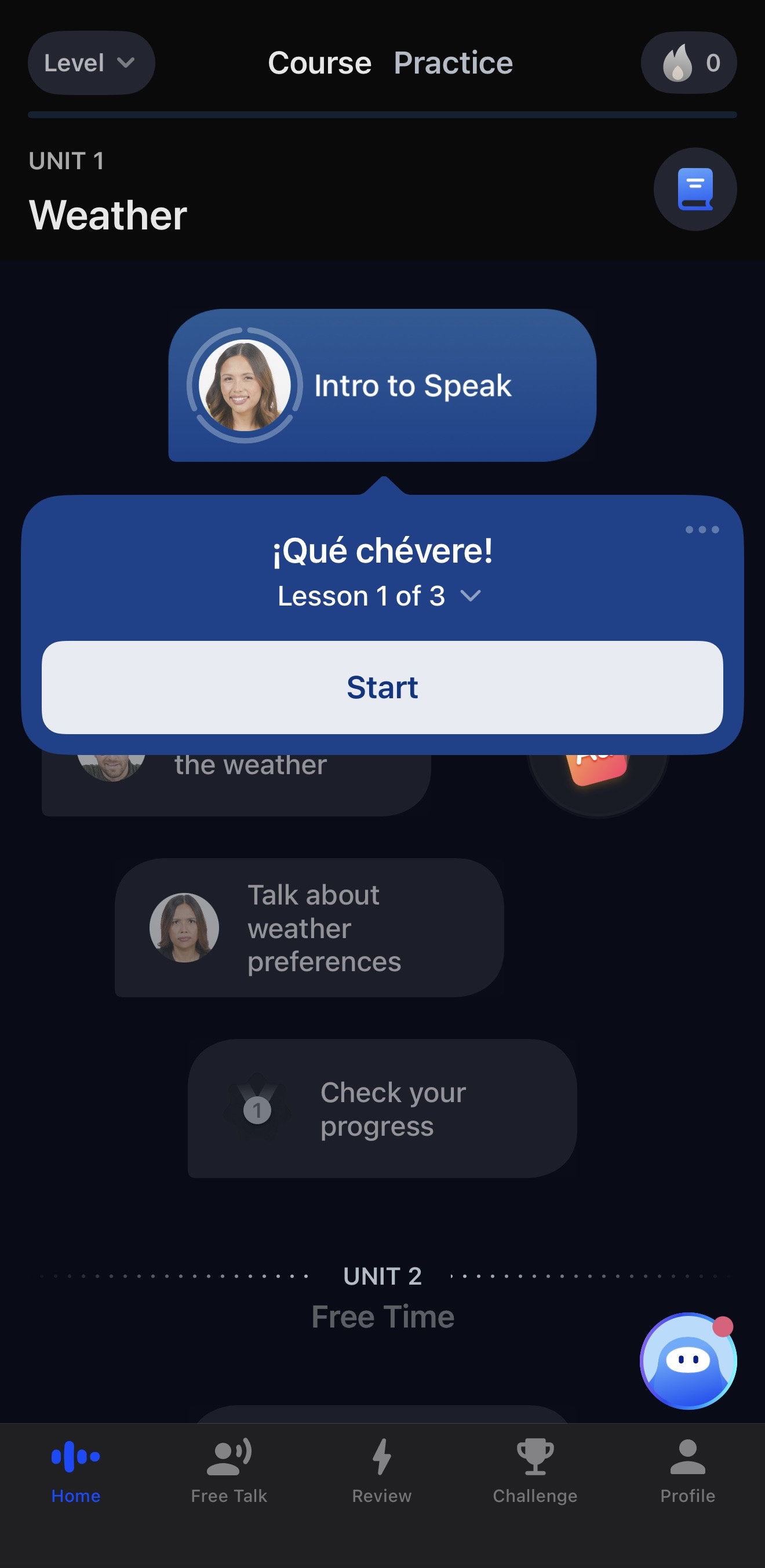Open the streak flame counter
This screenshot has width=765, height=1568.
pos(688,63)
